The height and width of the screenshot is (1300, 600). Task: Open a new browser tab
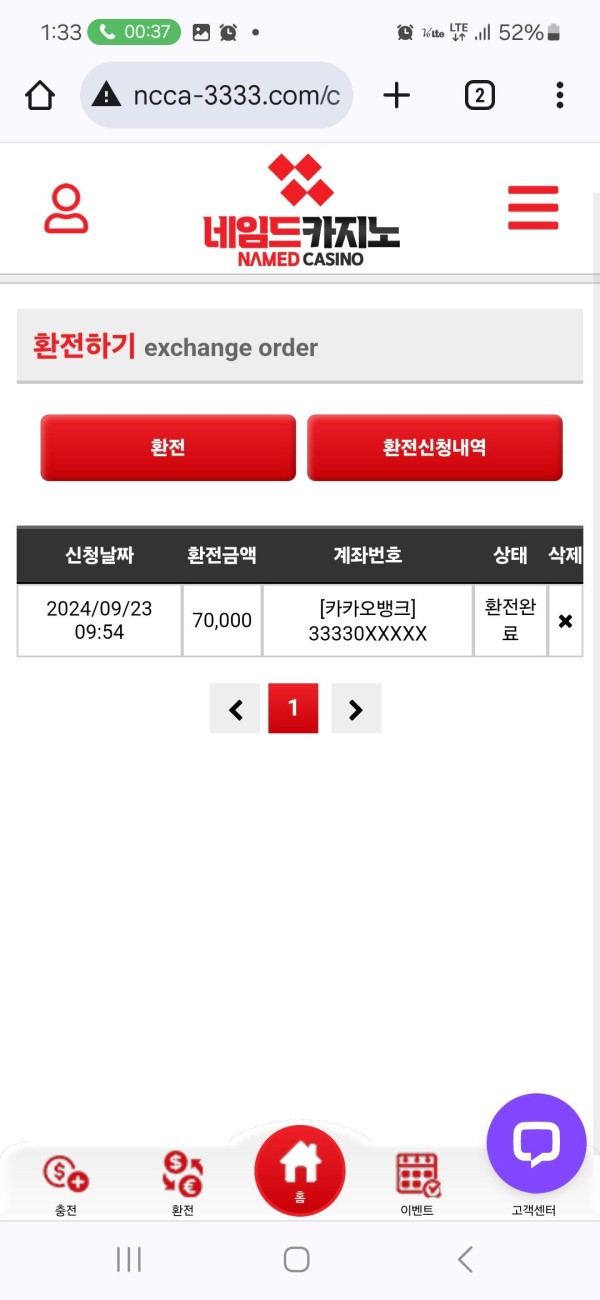[x=397, y=95]
